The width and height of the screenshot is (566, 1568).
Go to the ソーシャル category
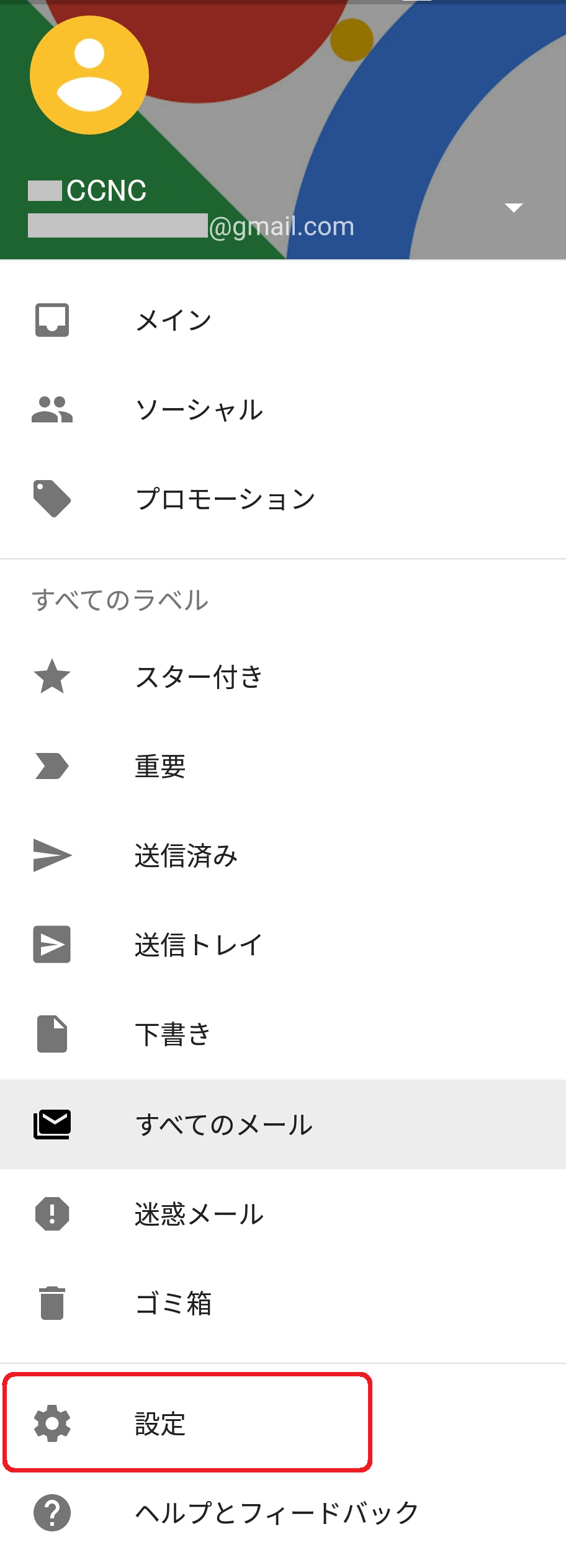click(199, 410)
